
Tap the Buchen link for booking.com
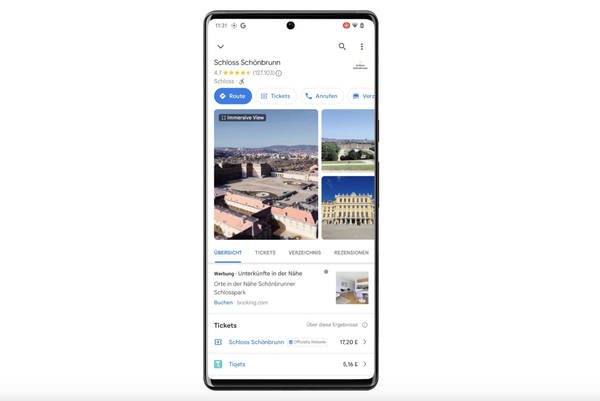(223, 302)
